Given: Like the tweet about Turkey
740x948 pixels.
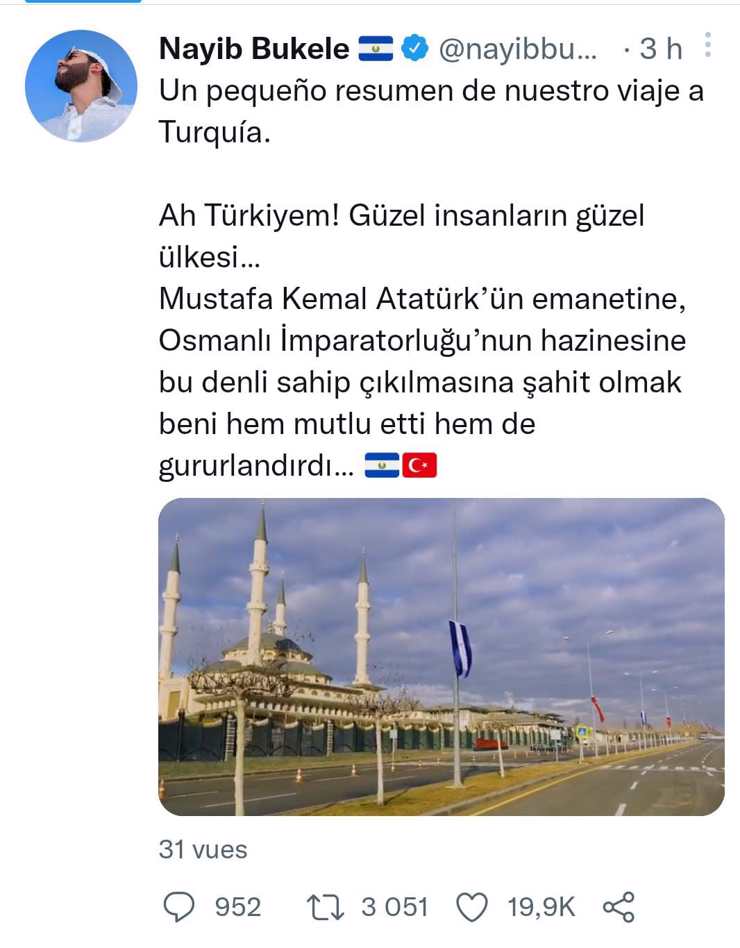Looking at the screenshot, I should 471,907.
